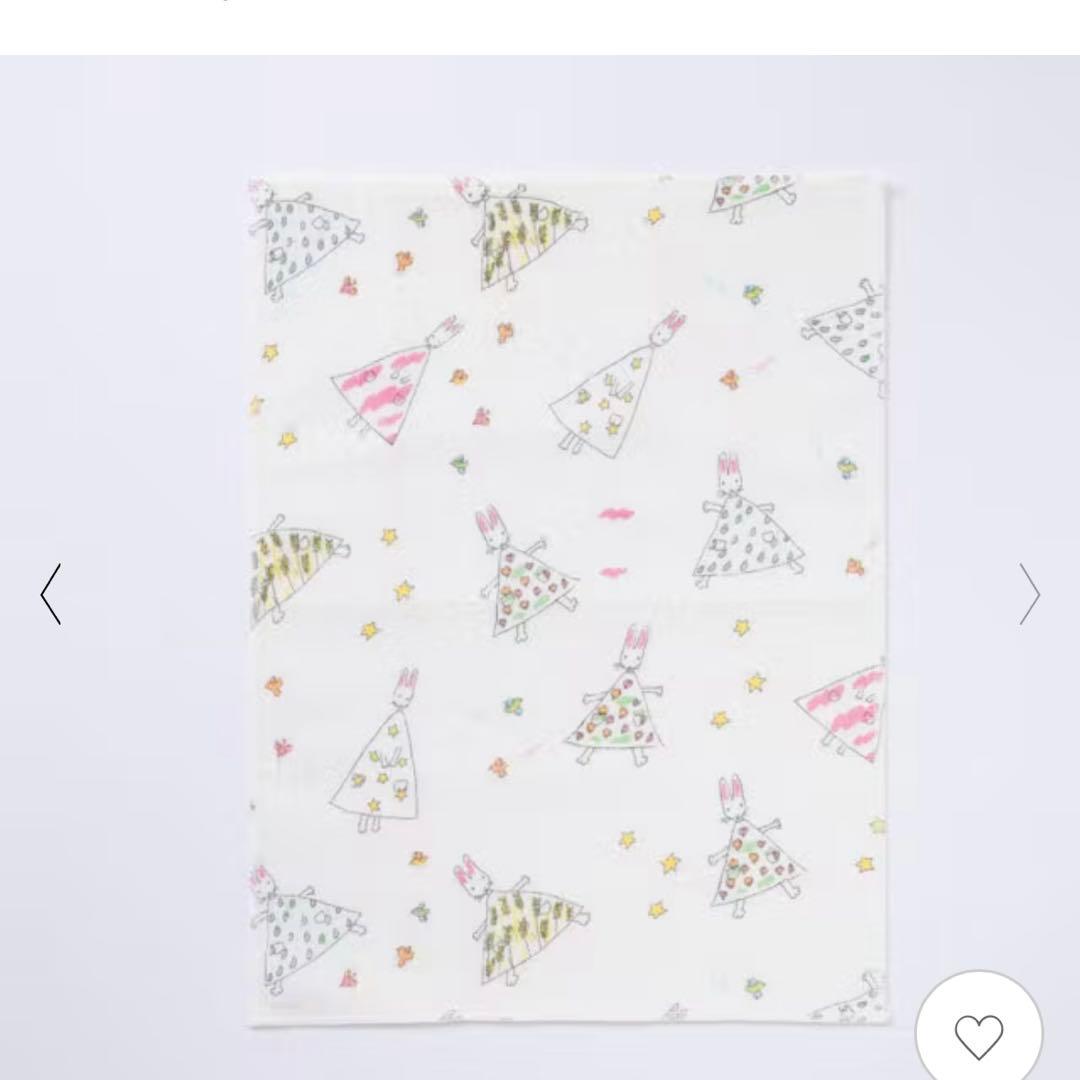Viewport: 1080px width, 1080px height.
Task: Add this item to favorites with the heart
Action: tap(978, 1034)
